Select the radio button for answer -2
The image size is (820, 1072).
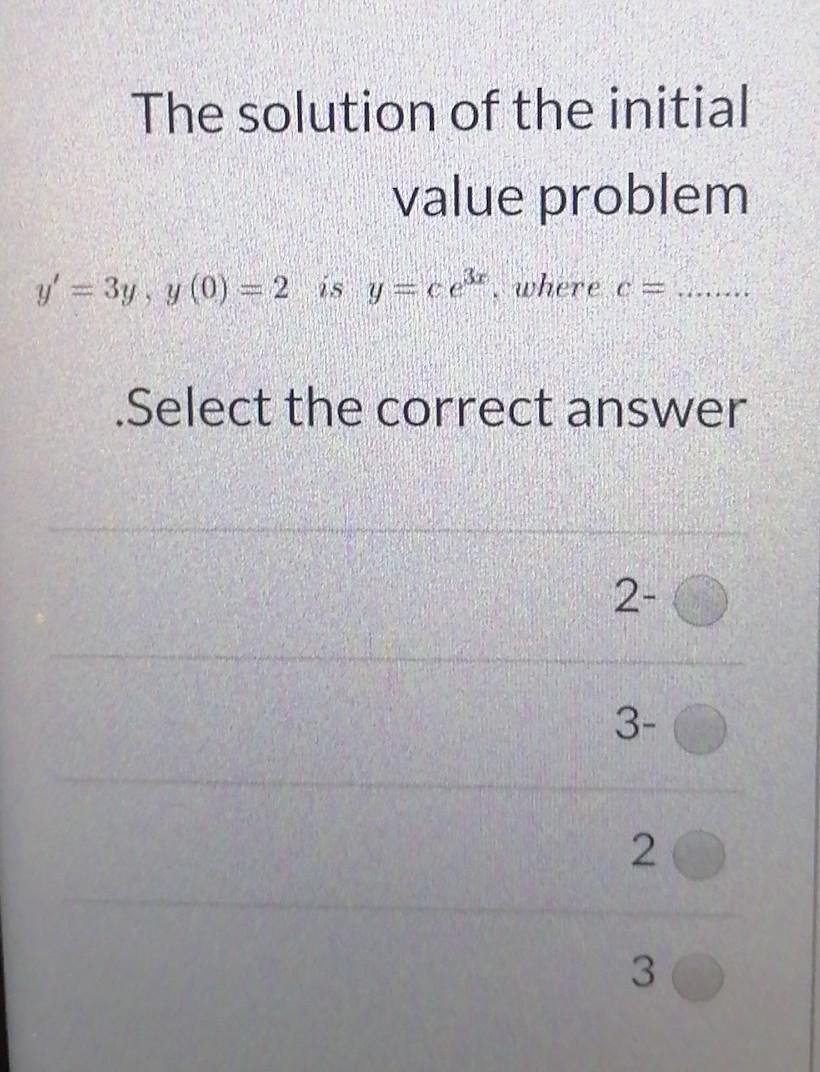pos(700,602)
